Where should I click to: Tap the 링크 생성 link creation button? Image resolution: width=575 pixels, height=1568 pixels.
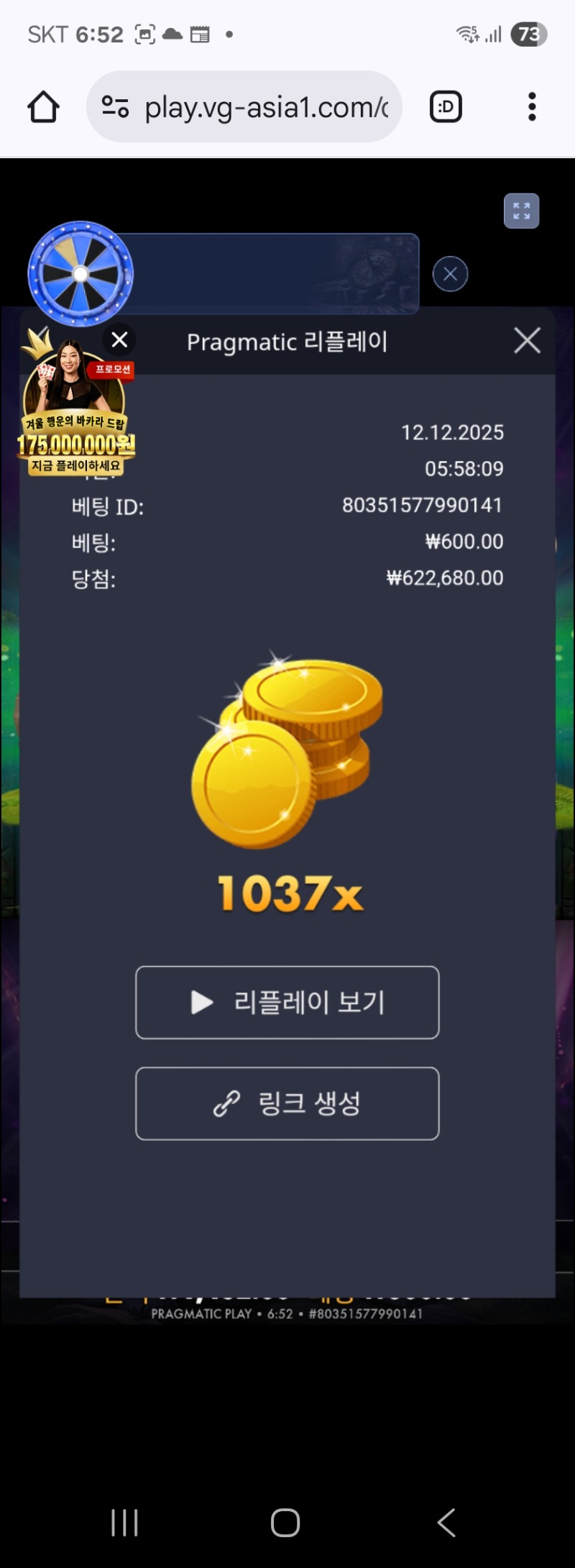tap(287, 1103)
